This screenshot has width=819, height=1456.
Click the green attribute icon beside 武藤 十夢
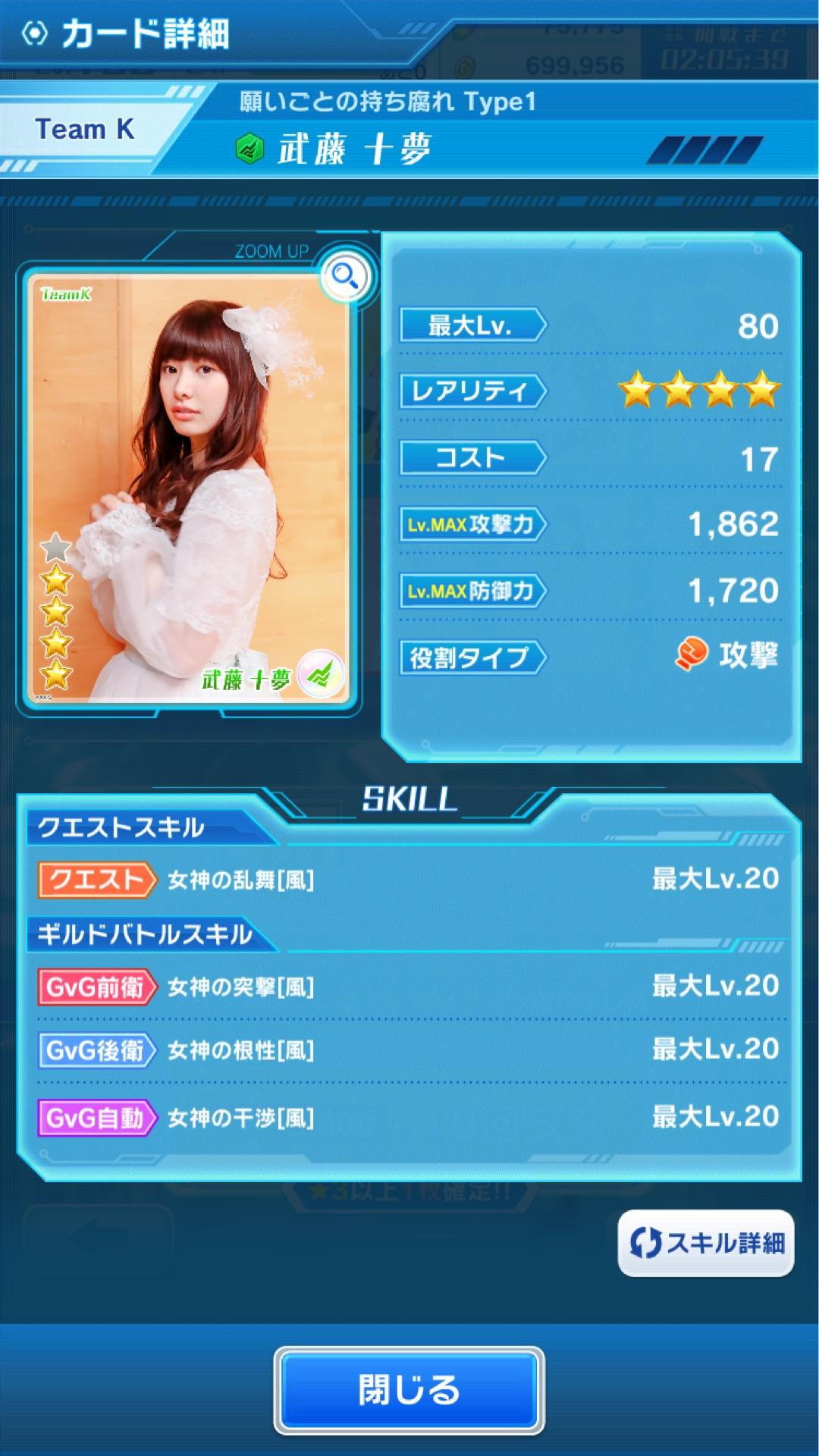point(250,146)
